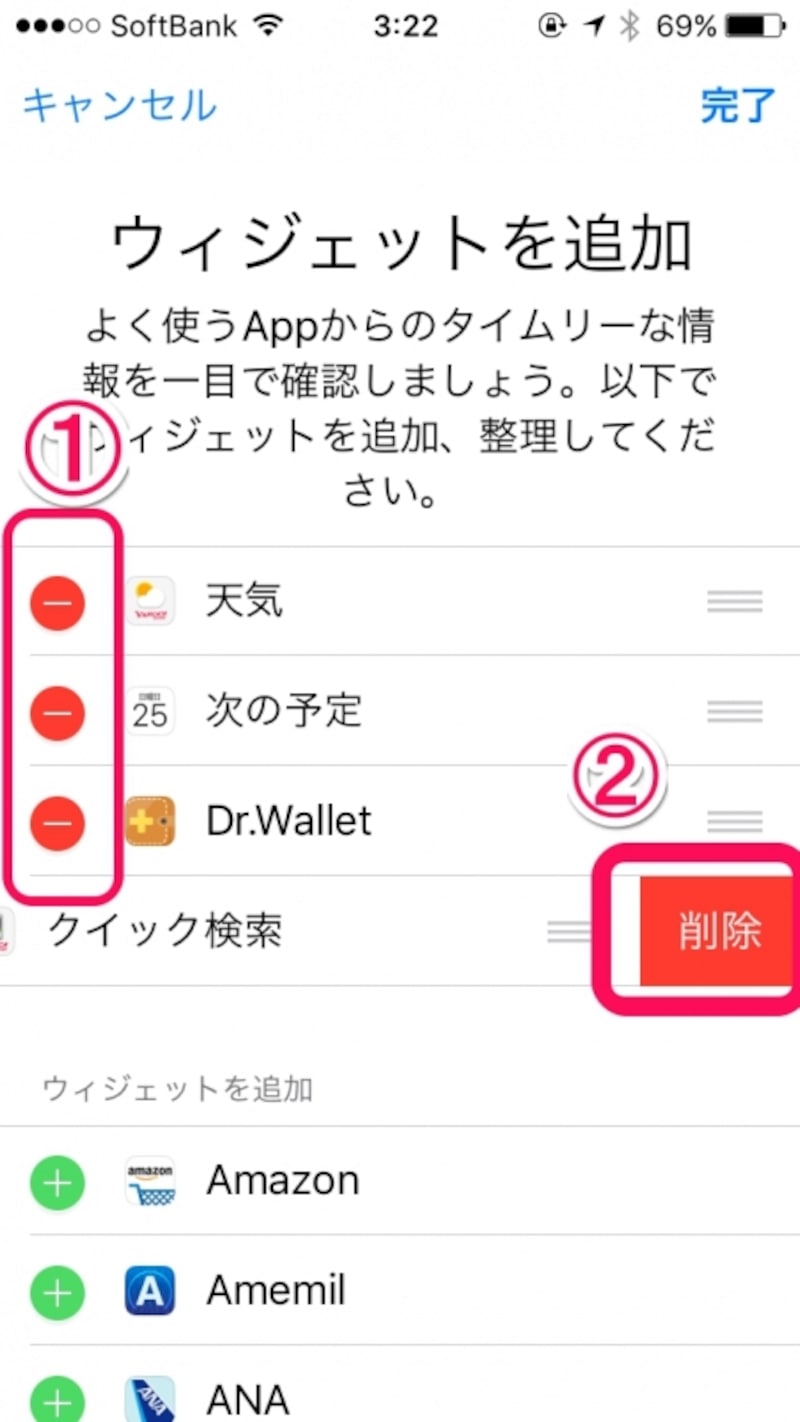Remove the Dr.Wallet widget with its minus button

click(58, 822)
